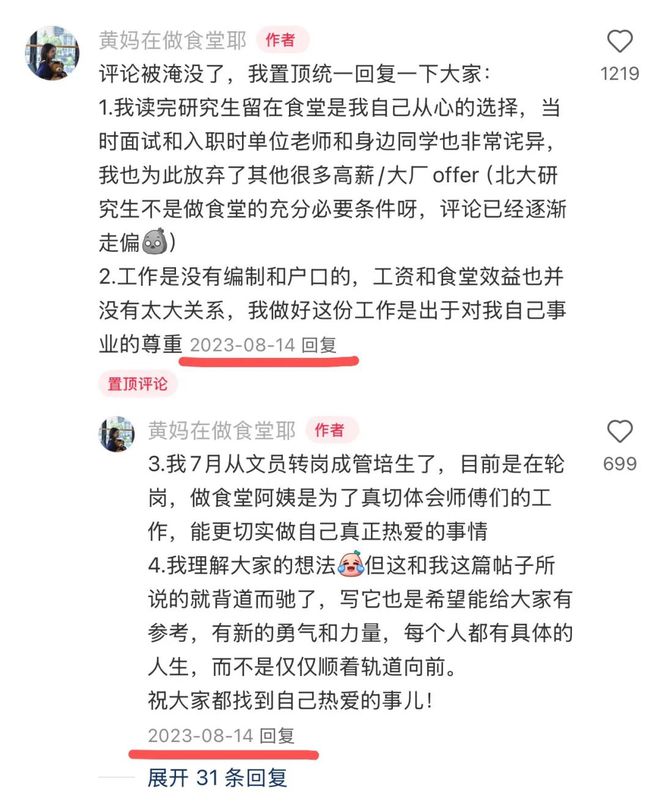Open 黄妈在做食堂耶 profile from the second comment's username
Viewport: 660px width, 805px height.
[x=222, y=431]
